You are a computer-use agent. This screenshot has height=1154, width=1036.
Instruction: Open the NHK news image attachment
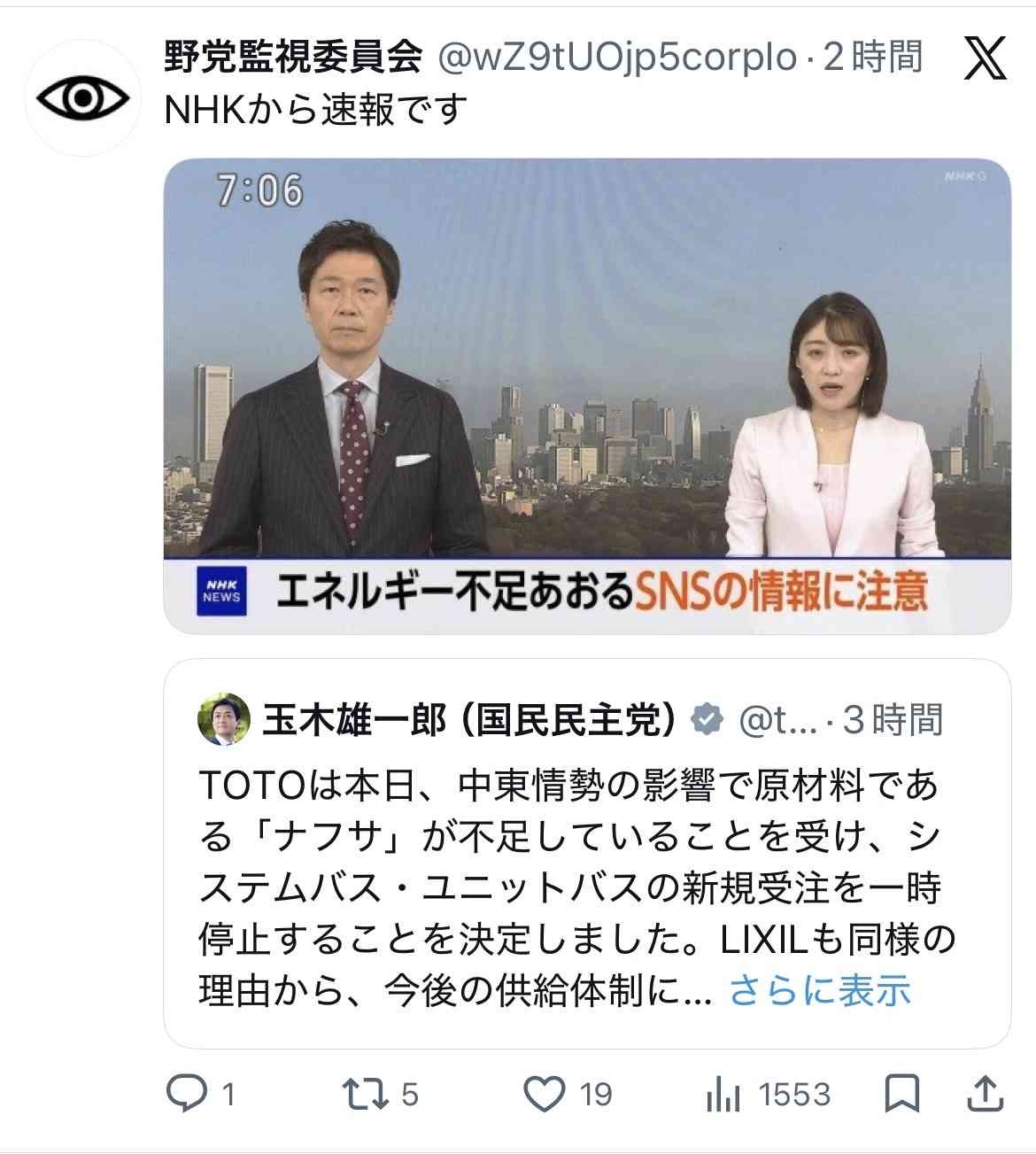tap(586, 396)
